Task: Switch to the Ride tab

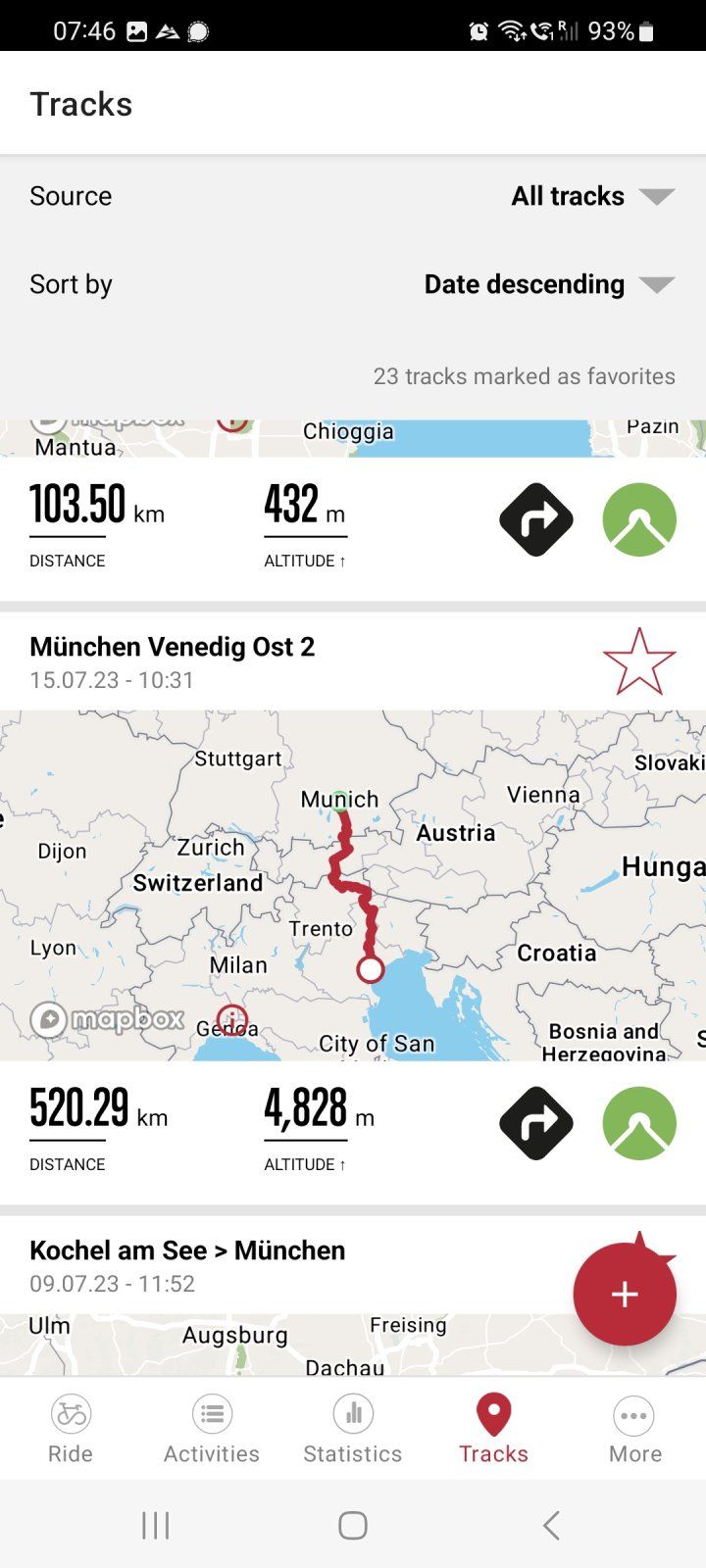Action: (71, 1430)
